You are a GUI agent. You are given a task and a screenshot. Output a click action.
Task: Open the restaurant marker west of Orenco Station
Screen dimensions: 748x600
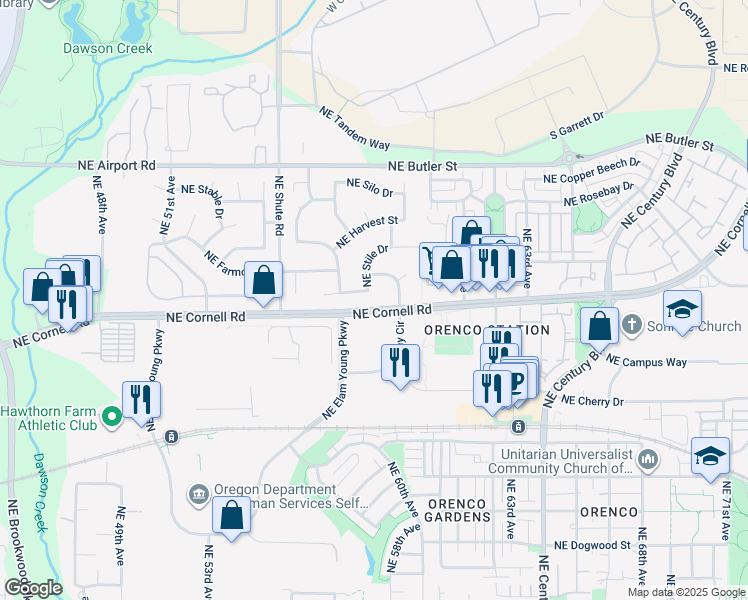[x=400, y=364]
